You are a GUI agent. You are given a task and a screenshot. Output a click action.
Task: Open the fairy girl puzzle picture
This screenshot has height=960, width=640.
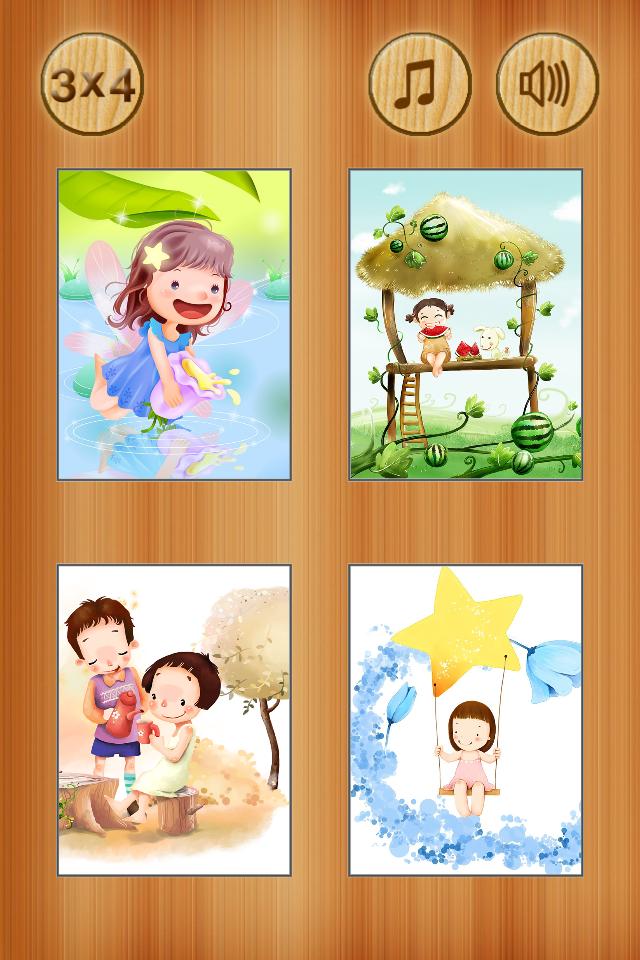(x=174, y=325)
